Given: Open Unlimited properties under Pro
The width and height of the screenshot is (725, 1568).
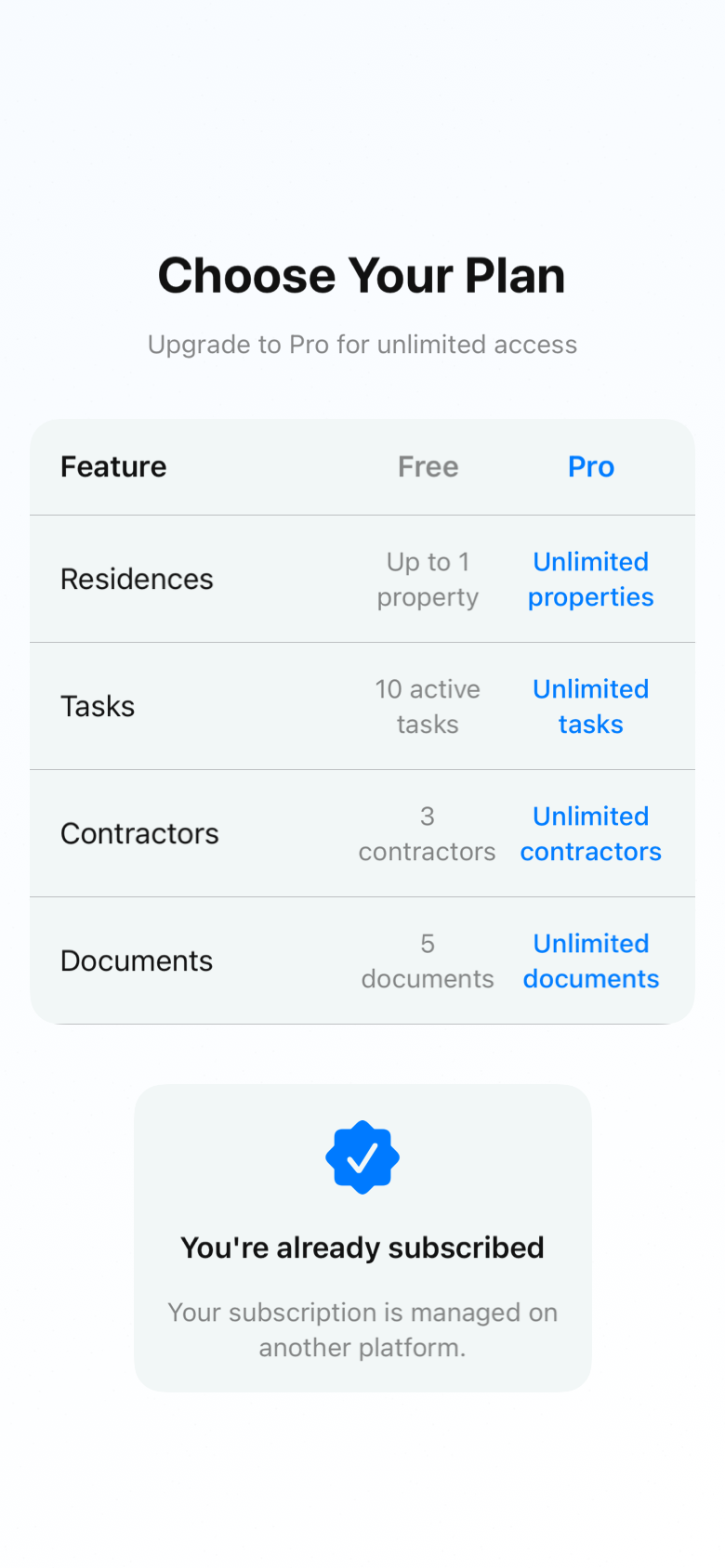Looking at the screenshot, I should [590, 579].
